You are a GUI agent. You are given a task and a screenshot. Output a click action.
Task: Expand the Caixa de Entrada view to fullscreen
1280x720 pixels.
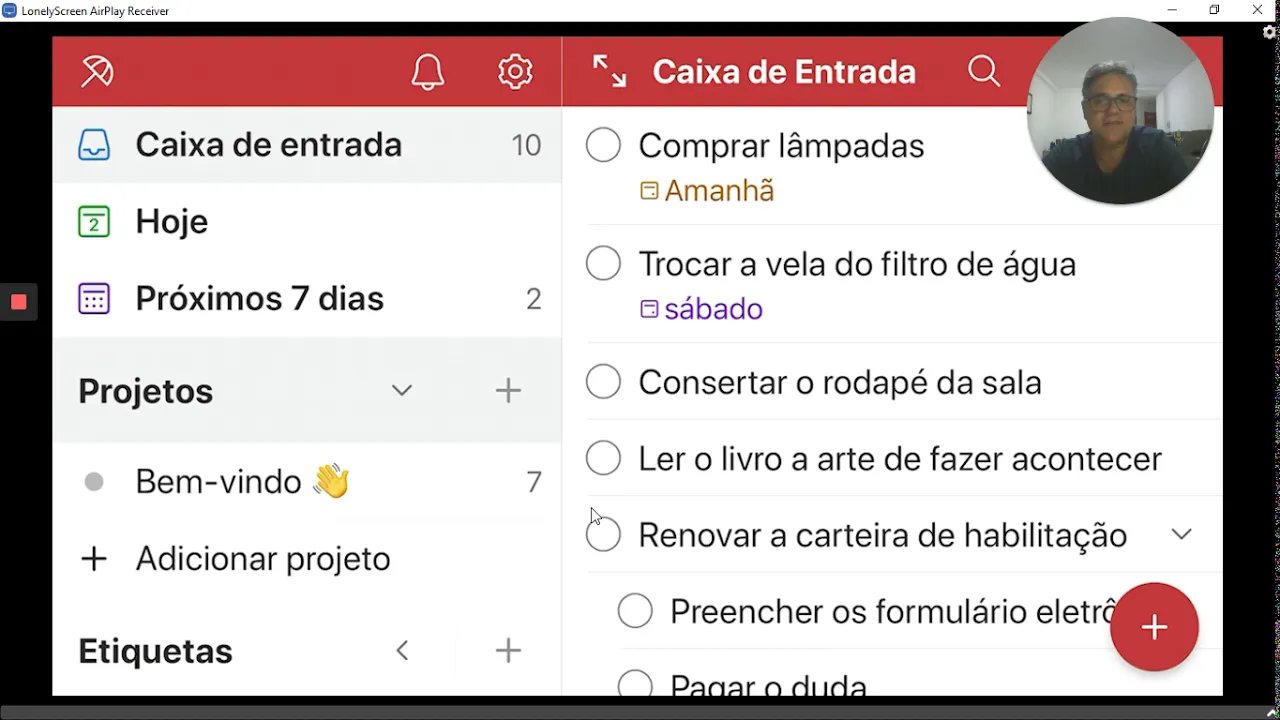(609, 72)
